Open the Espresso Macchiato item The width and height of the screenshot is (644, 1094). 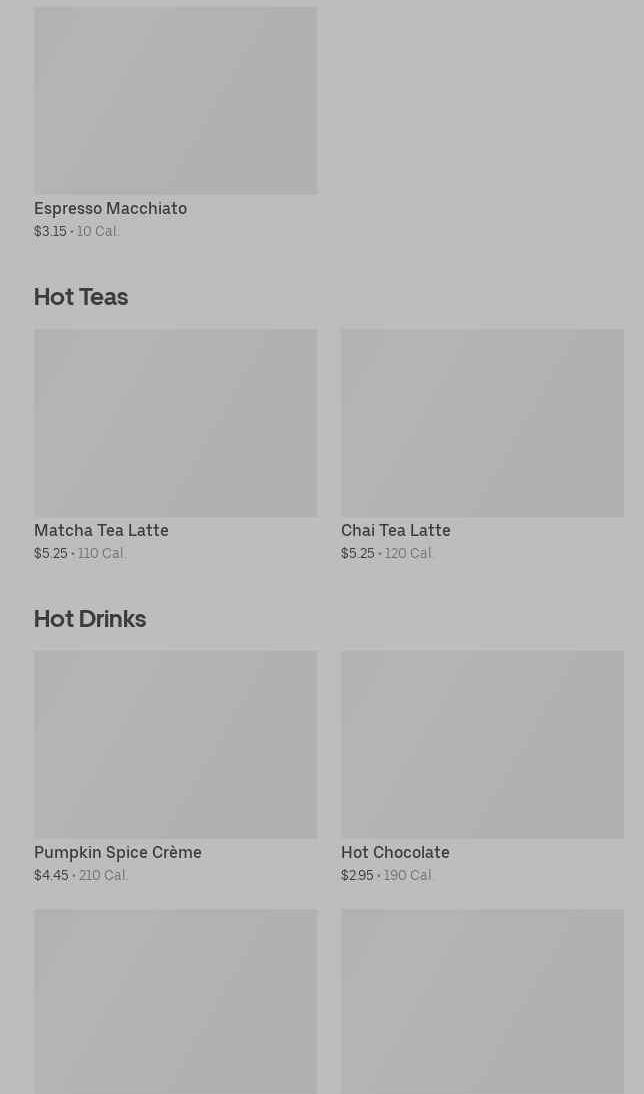[x=175, y=123]
